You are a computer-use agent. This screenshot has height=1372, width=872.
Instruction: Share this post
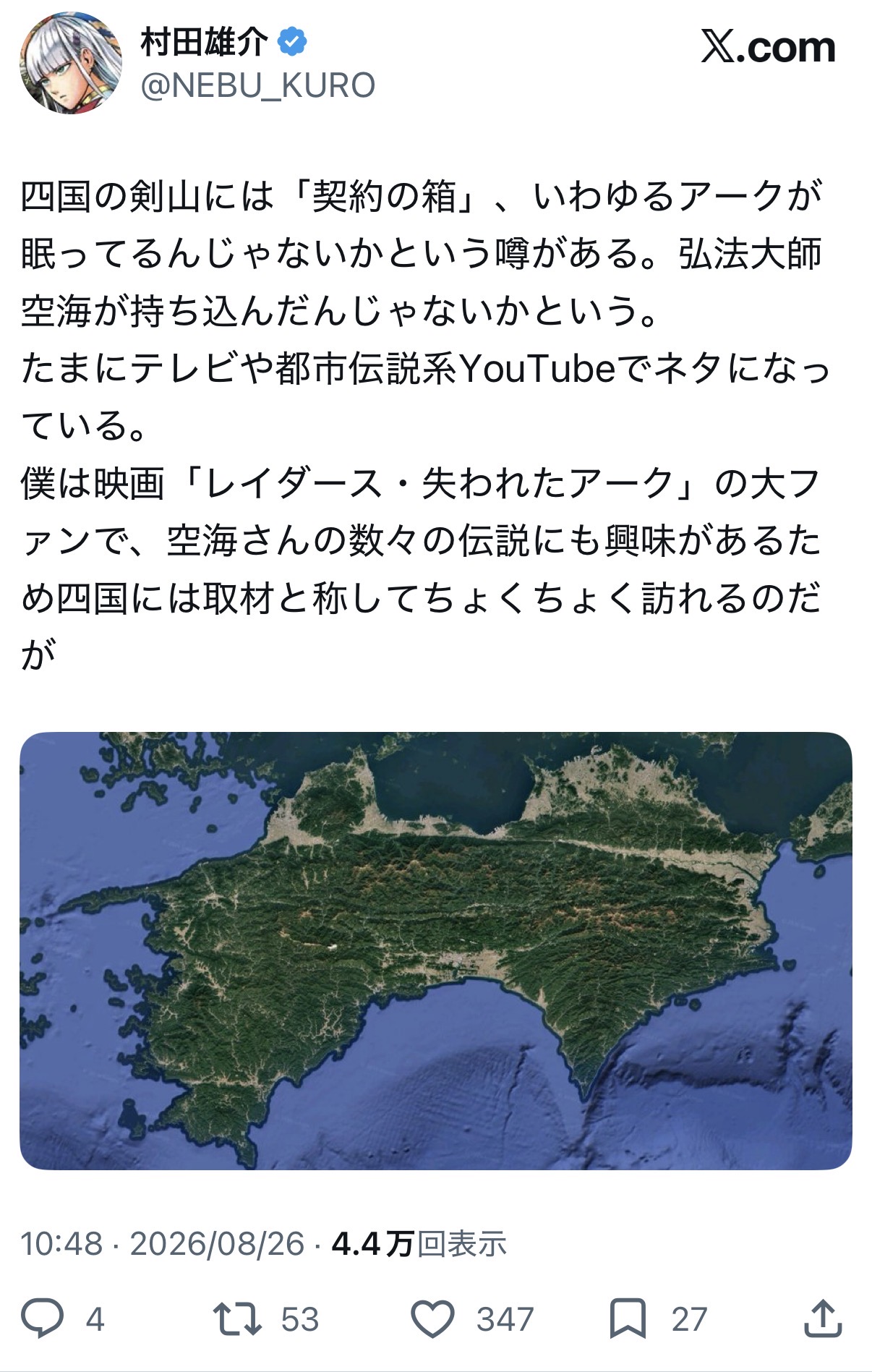coord(823,1318)
